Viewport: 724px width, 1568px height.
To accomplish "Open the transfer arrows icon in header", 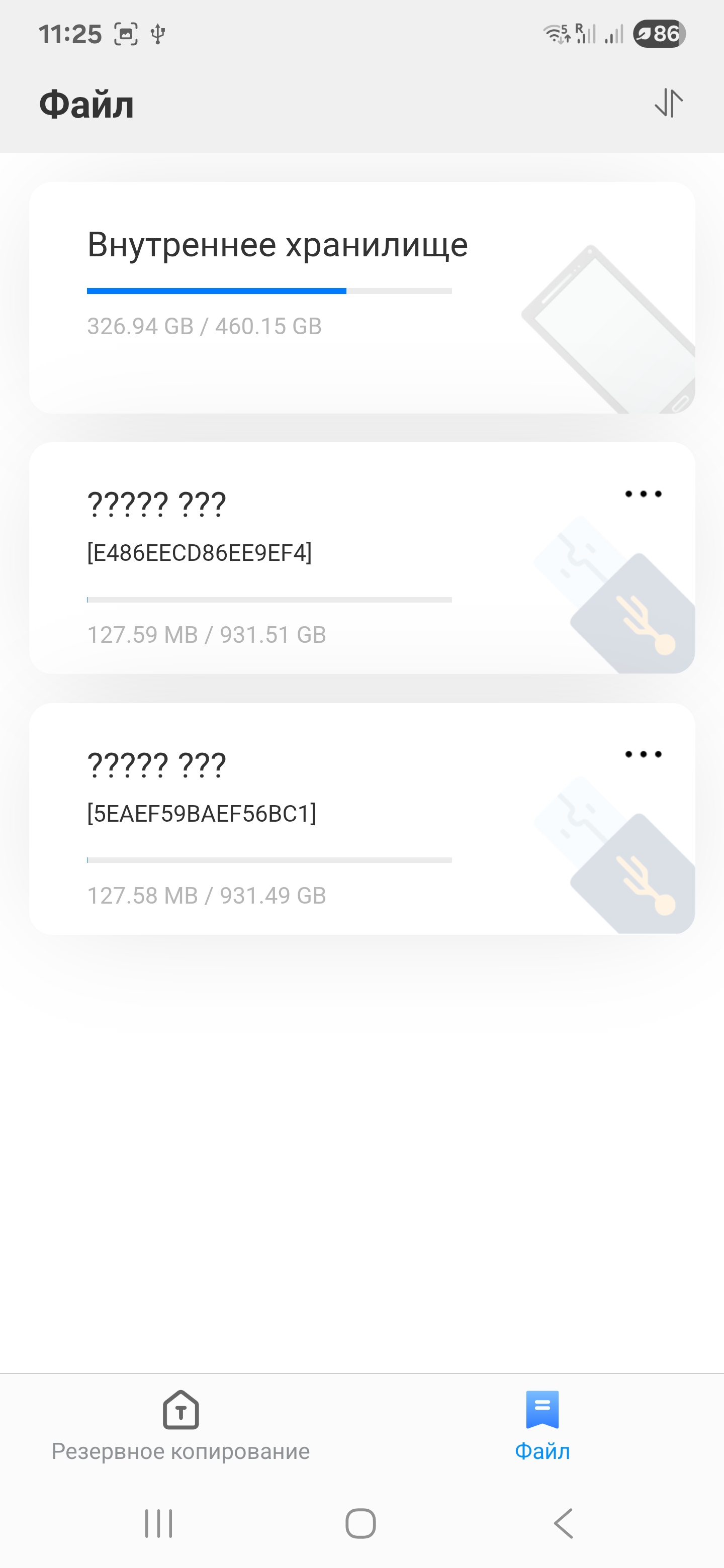I will 669,103.
